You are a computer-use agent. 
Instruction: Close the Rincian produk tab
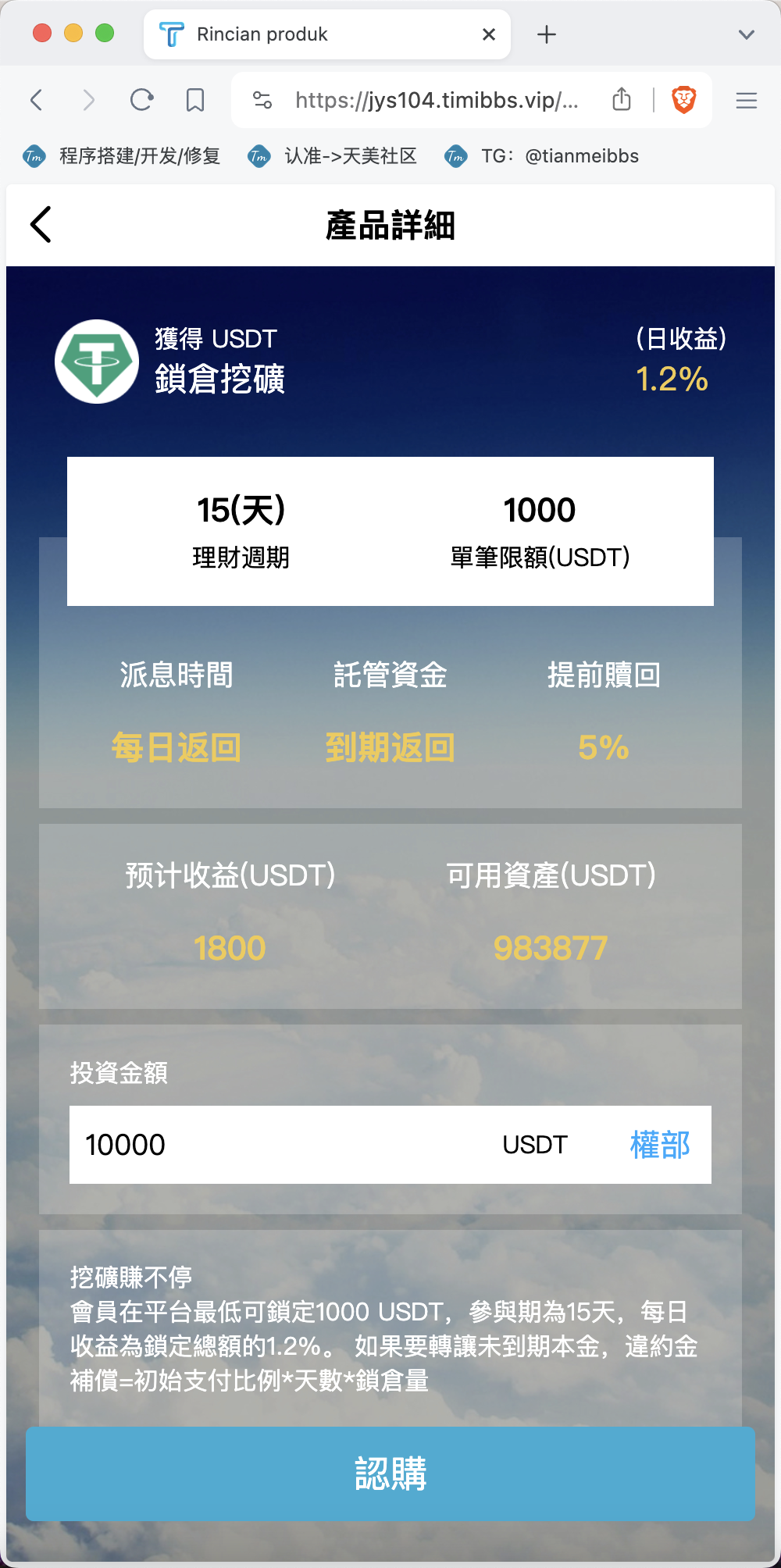(x=489, y=34)
